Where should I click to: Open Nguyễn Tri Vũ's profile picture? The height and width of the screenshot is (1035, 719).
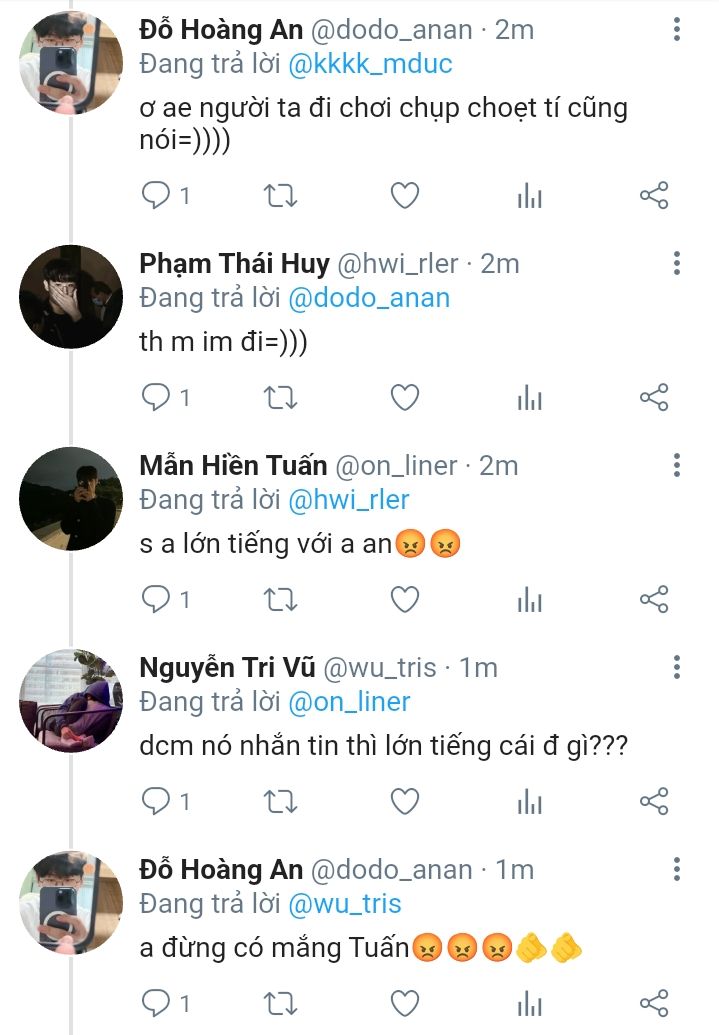(x=71, y=700)
